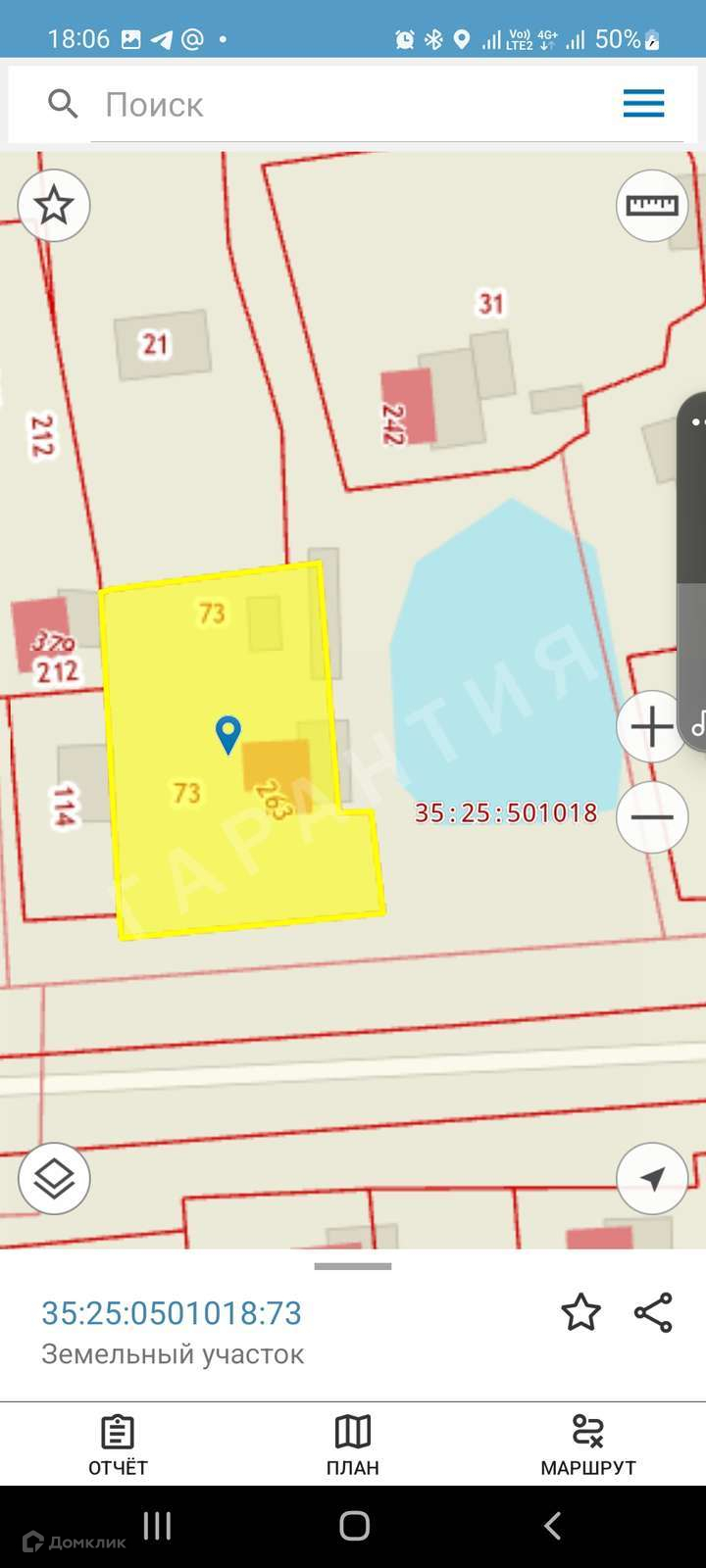The height and width of the screenshot is (1568, 706).
Task: Tap the cadastral number 35:25:0501018:73
Action: click(x=172, y=1313)
